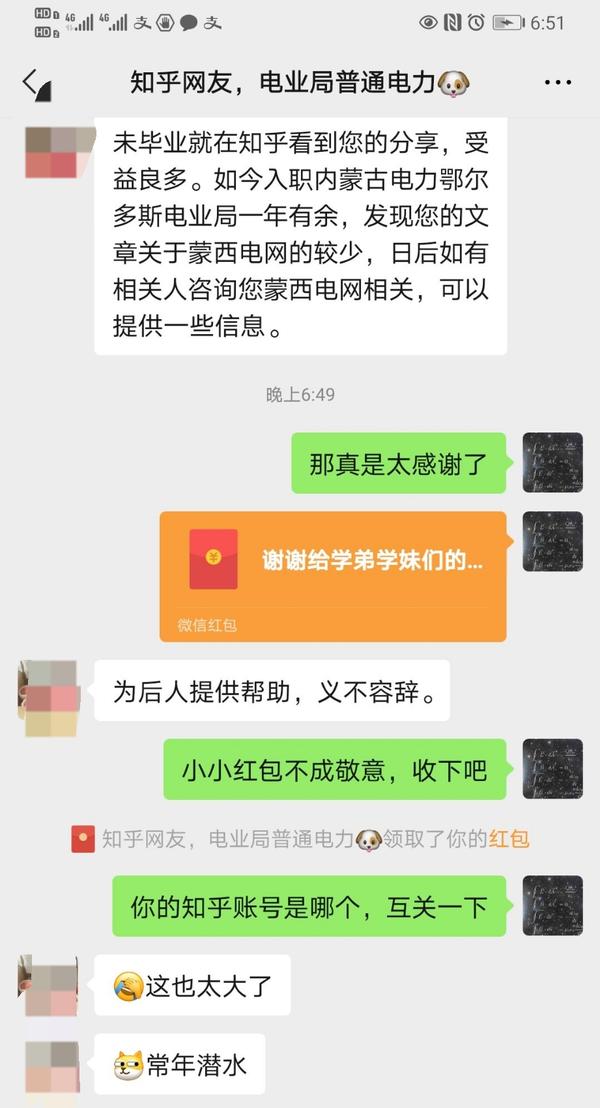600x1108 pixels.
Task: Open the WeChat red packet message
Action: click(x=333, y=575)
